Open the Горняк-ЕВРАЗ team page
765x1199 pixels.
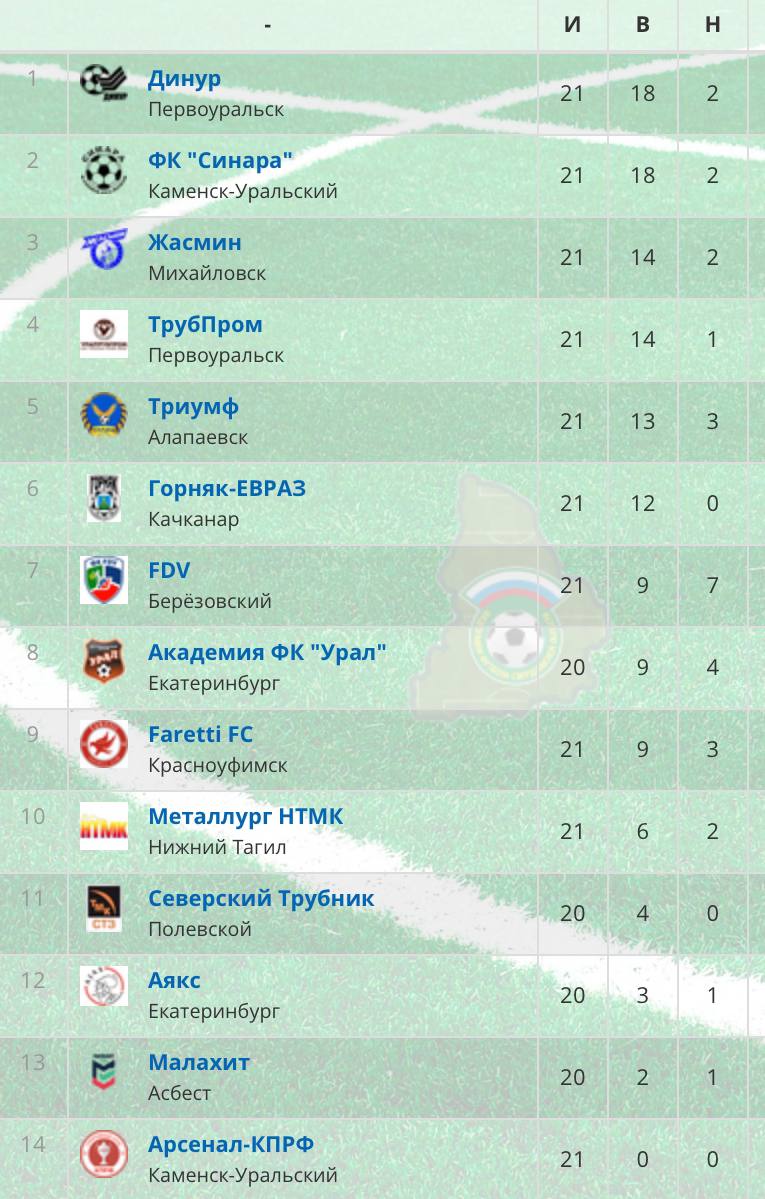pyautogui.click(x=226, y=488)
